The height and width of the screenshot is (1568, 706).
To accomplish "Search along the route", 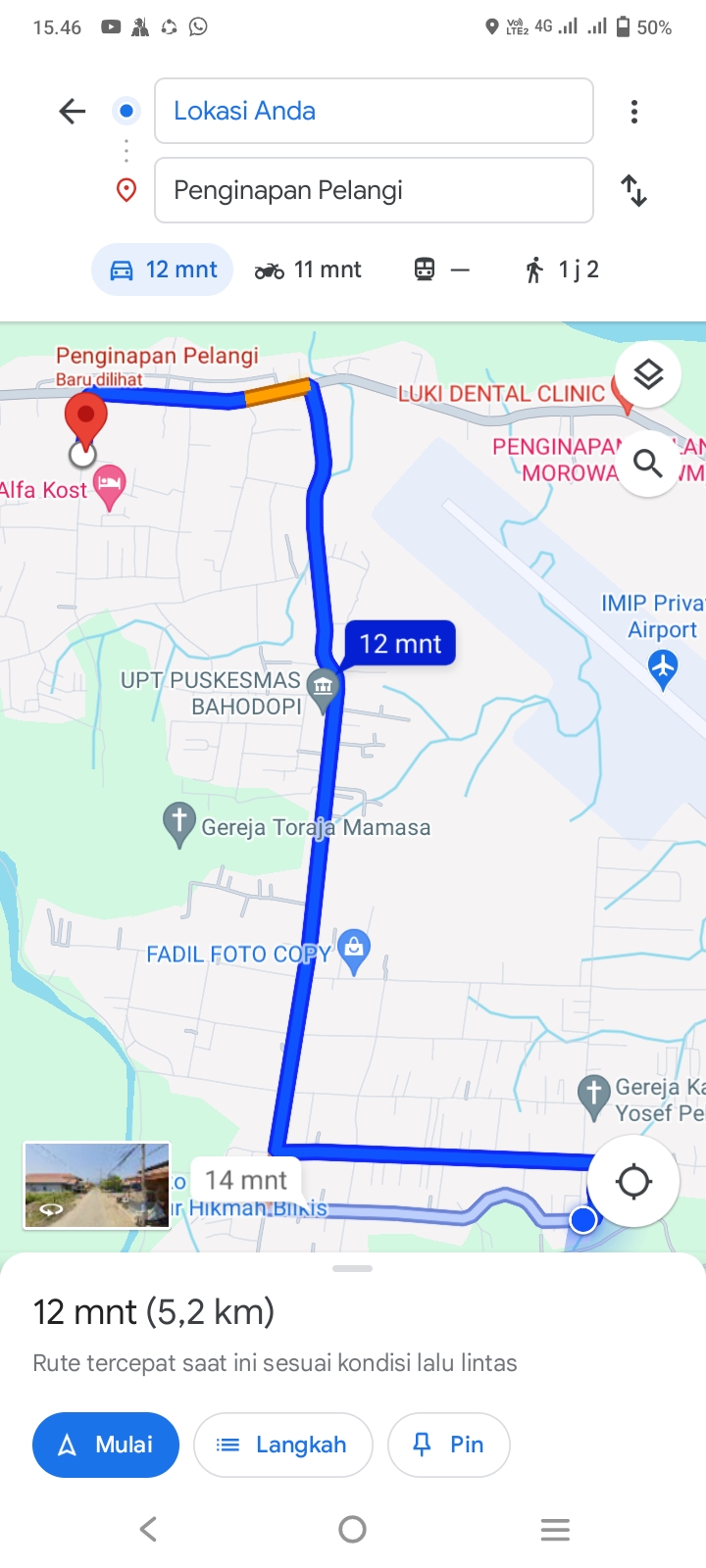I will (x=648, y=463).
